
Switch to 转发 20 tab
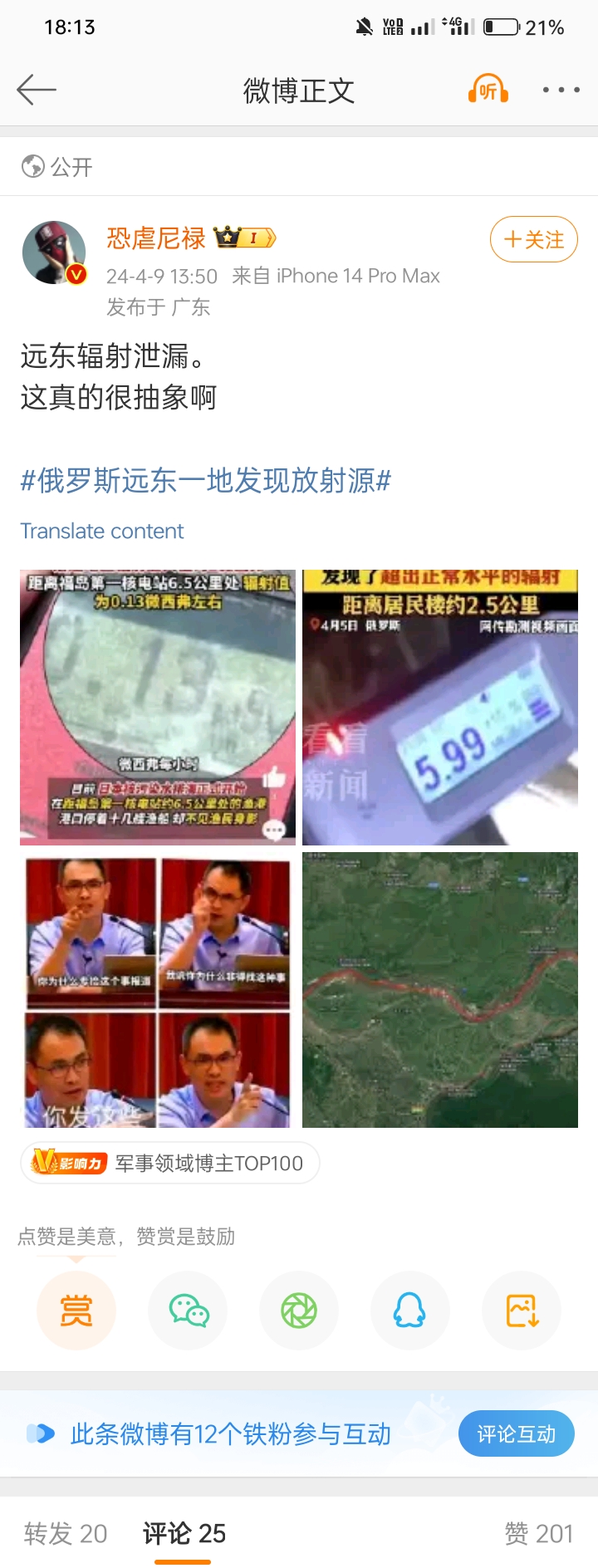click(66, 1533)
